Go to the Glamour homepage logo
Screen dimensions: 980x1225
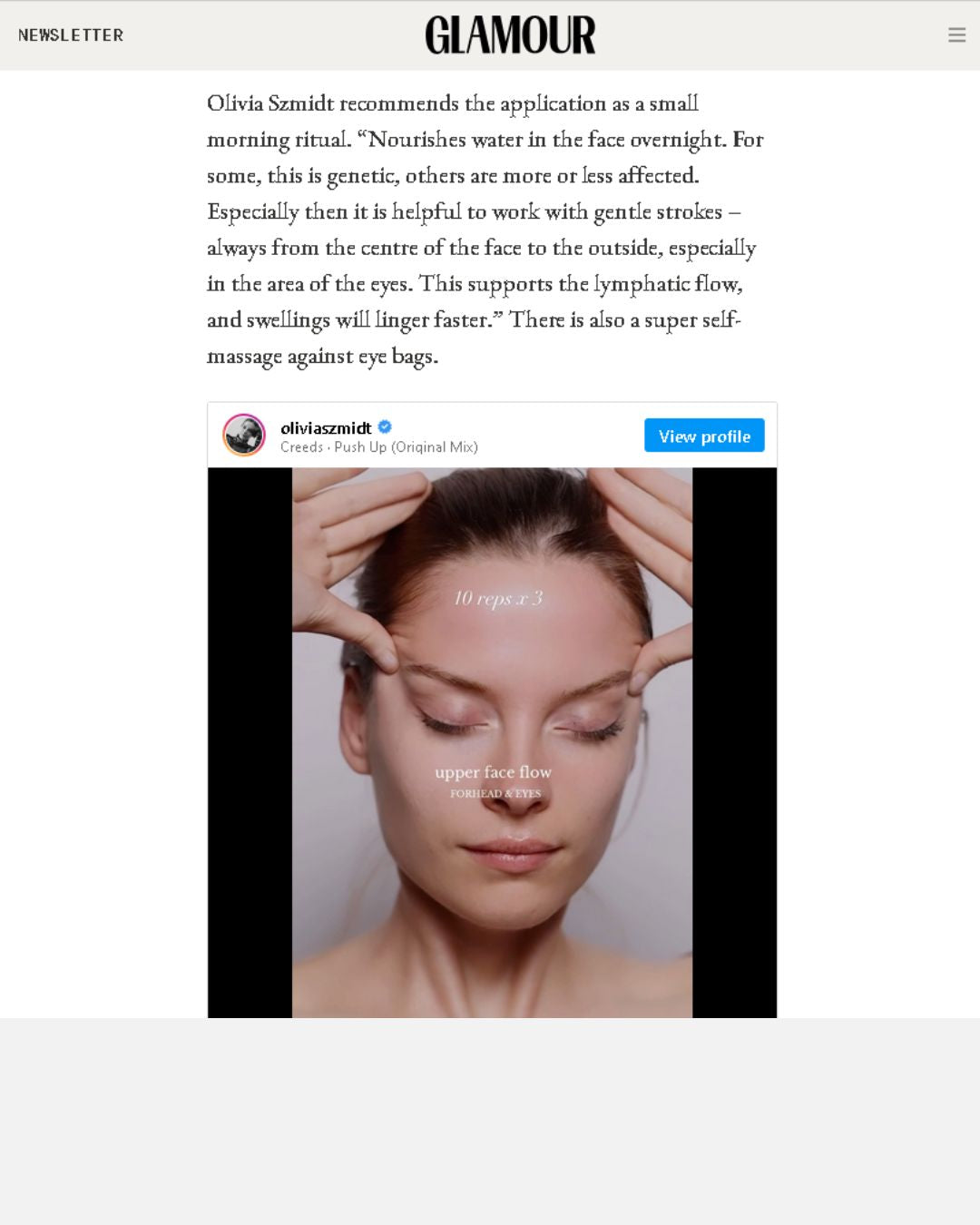pyautogui.click(x=510, y=35)
